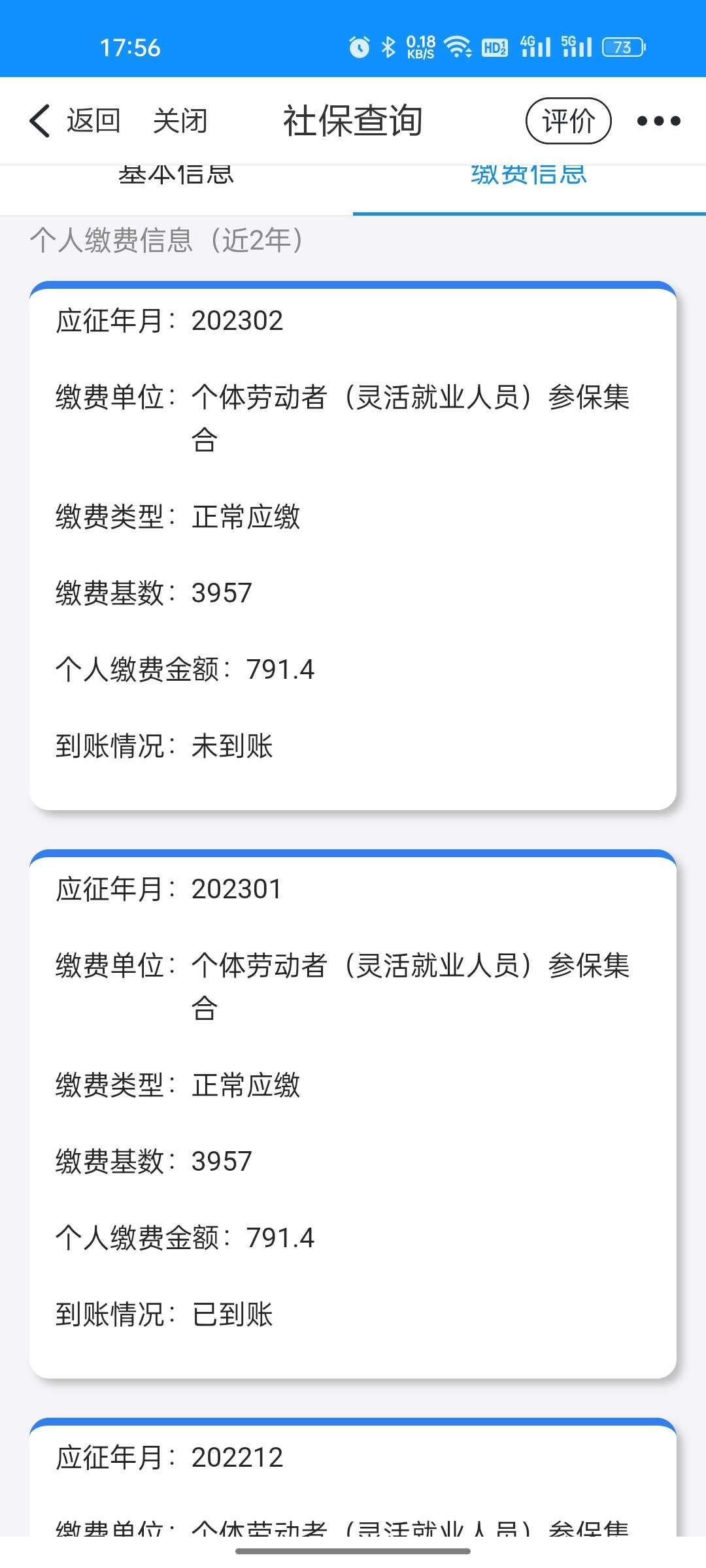Select the 缴费信息 tab
This screenshot has height=1568, width=706.
[x=529, y=189]
